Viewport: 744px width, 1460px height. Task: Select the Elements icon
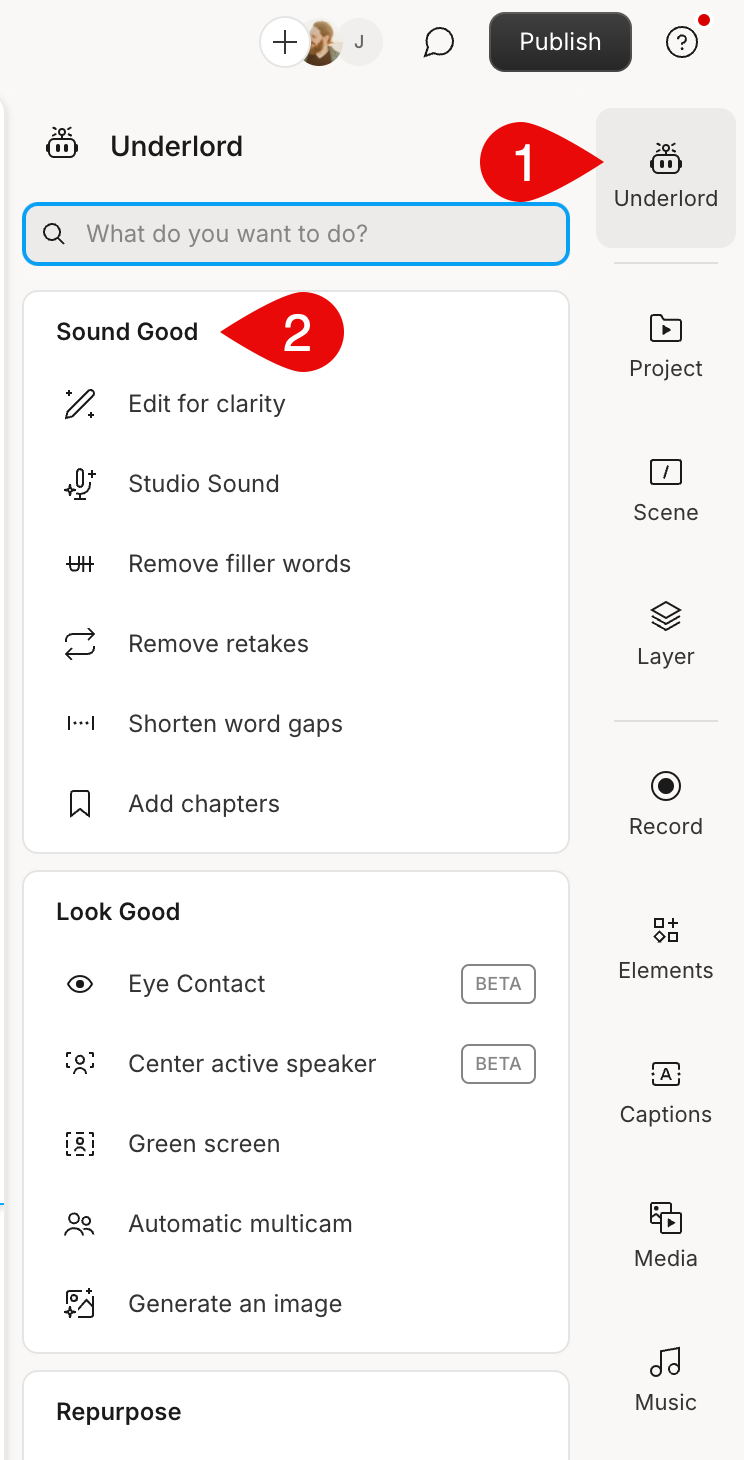click(665, 947)
